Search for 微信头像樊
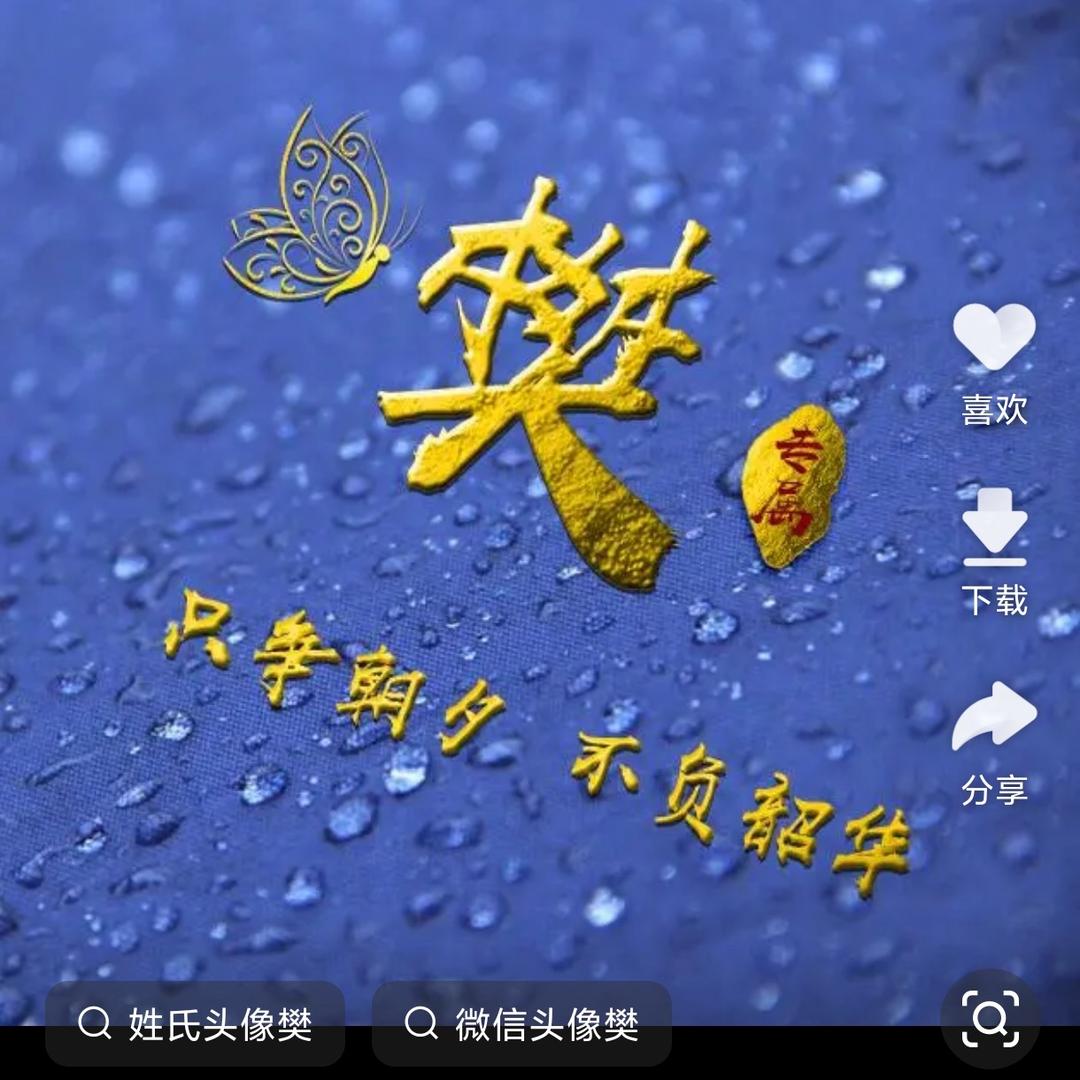The image size is (1080, 1080). pyautogui.click(x=522, y=1024)
